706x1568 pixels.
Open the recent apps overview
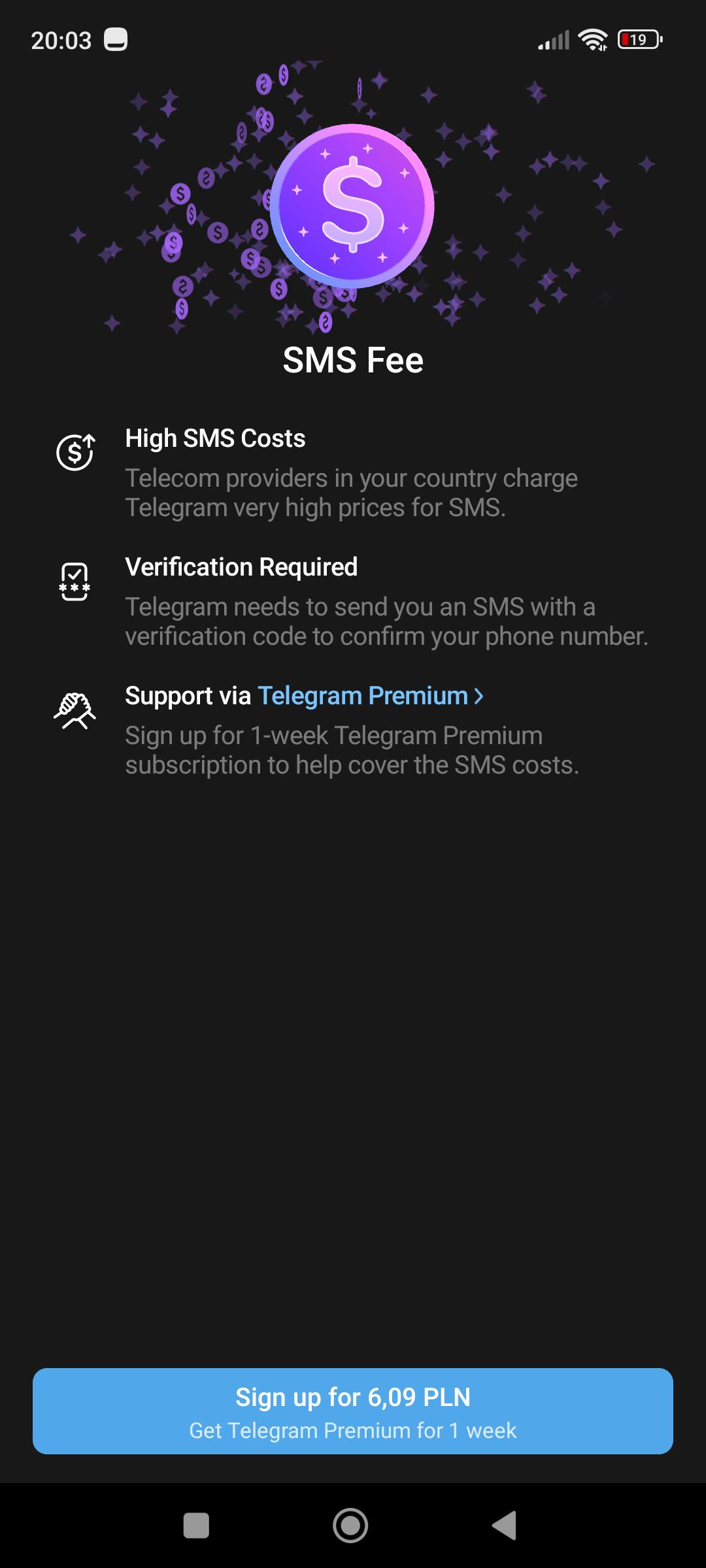point(196,1526)
